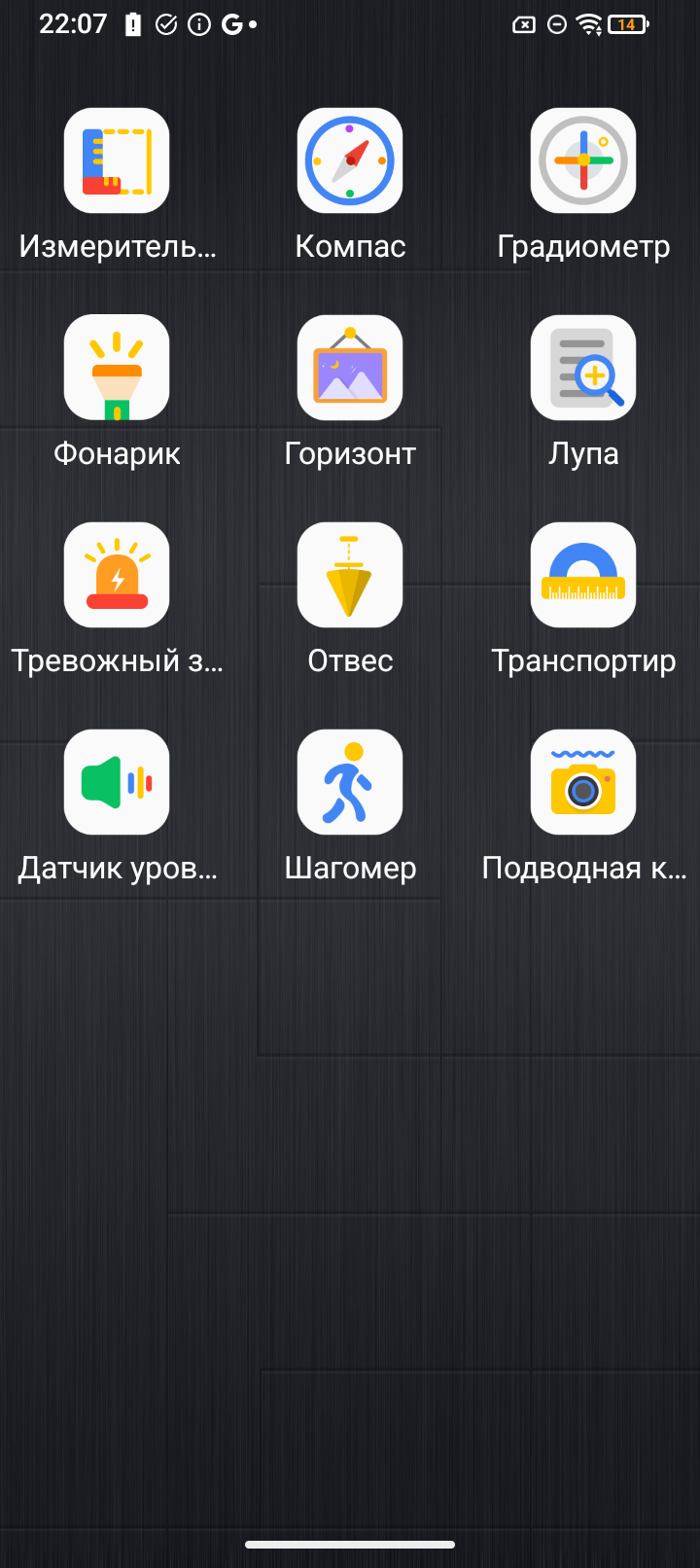The height and width of the screenshot is (1568, 700).
Task: Launch the Датчик уров... sound app
Action: pyautogui.click(x=117, y=782)
